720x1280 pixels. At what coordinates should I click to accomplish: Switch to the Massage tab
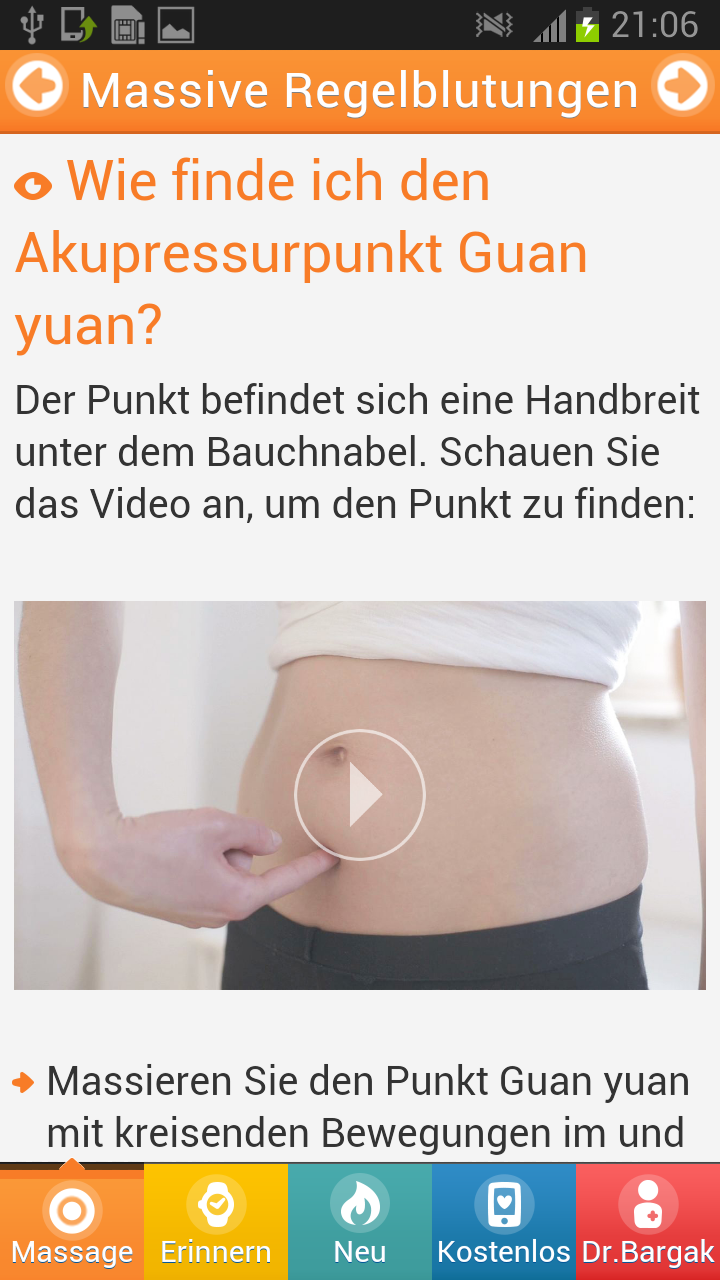point(72,1222)
